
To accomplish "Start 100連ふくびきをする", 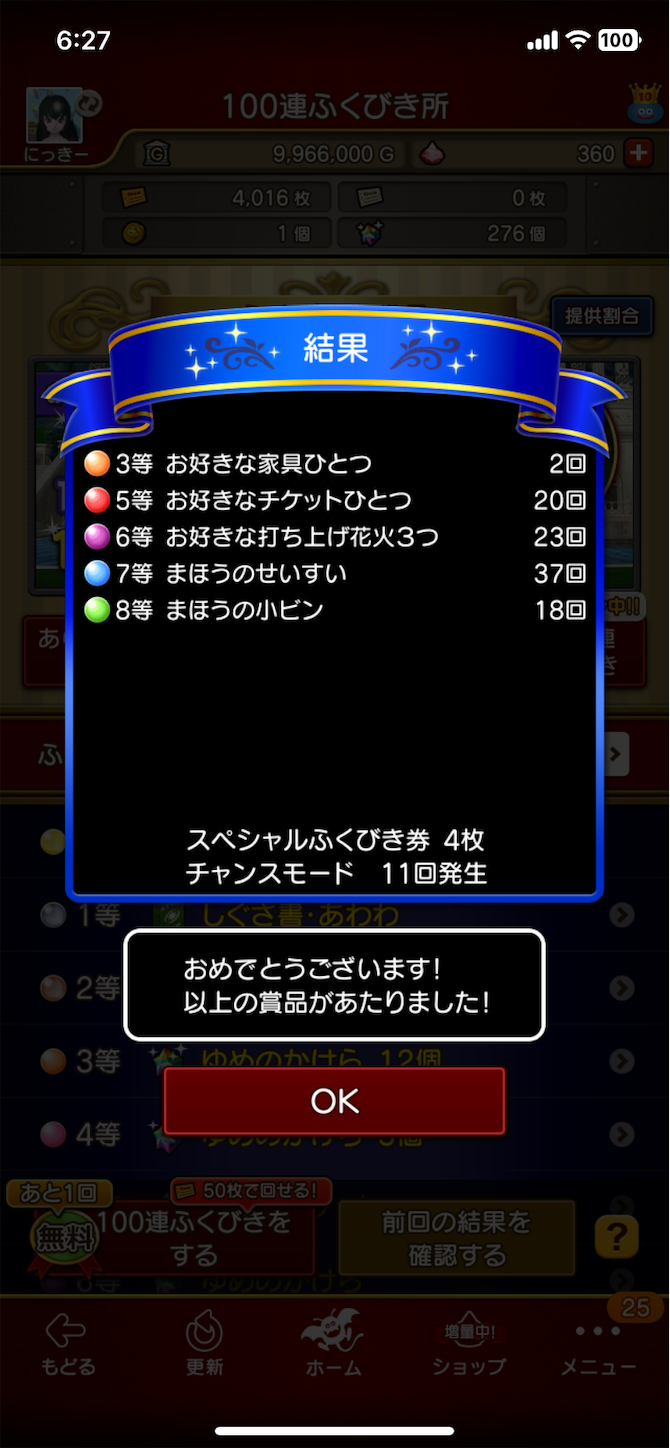I will 195,1237.
